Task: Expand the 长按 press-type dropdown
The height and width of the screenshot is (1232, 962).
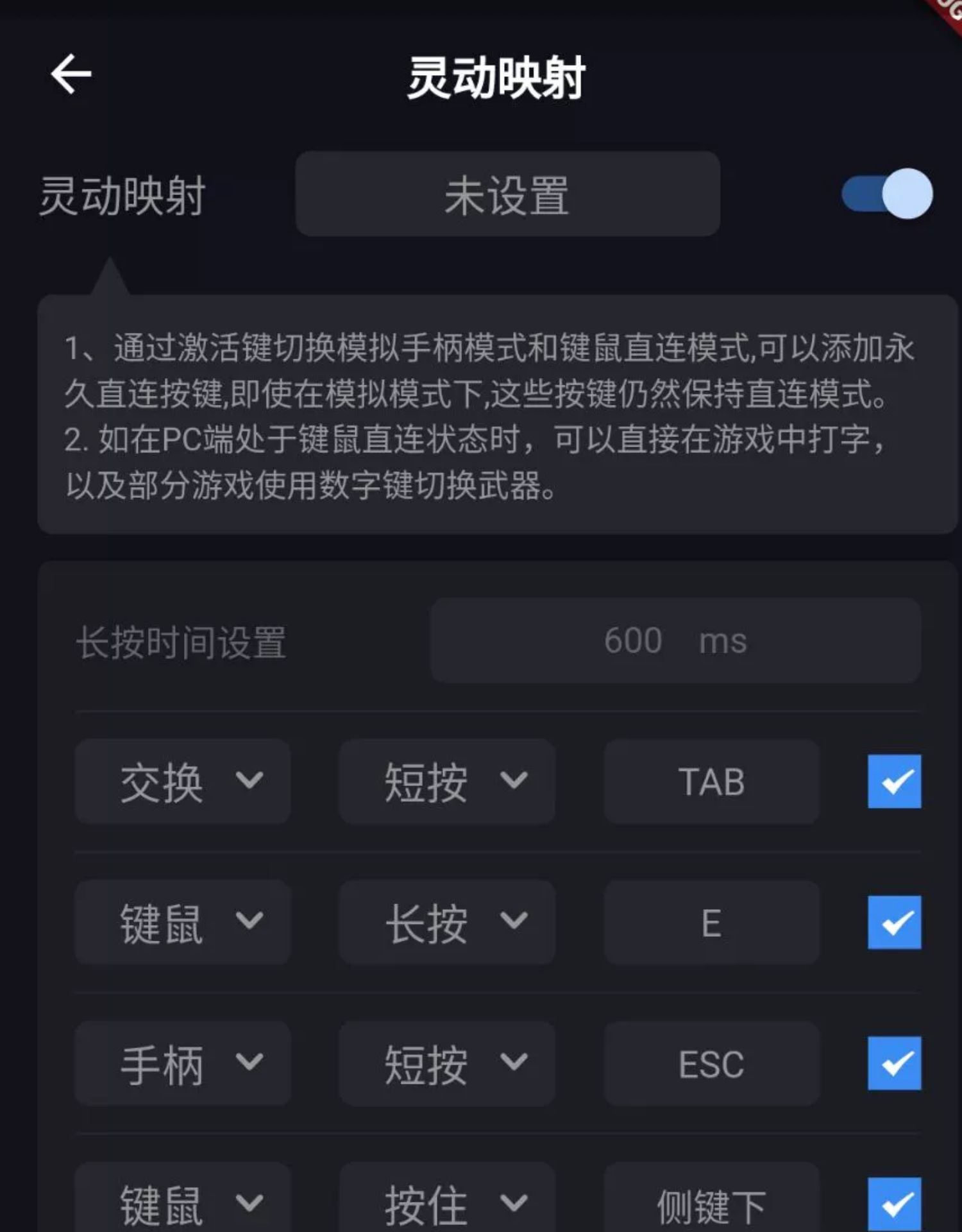Action: (x=447, y=923)
